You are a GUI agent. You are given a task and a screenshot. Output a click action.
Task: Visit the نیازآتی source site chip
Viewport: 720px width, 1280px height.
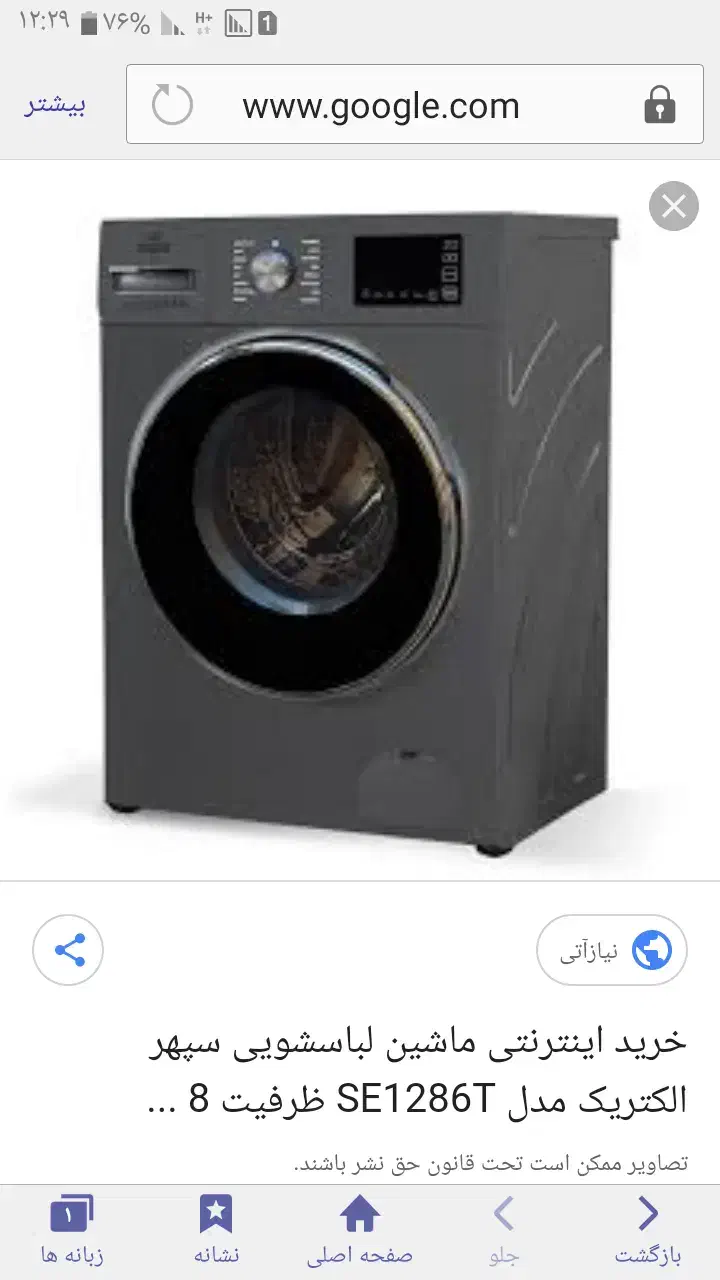612,950
